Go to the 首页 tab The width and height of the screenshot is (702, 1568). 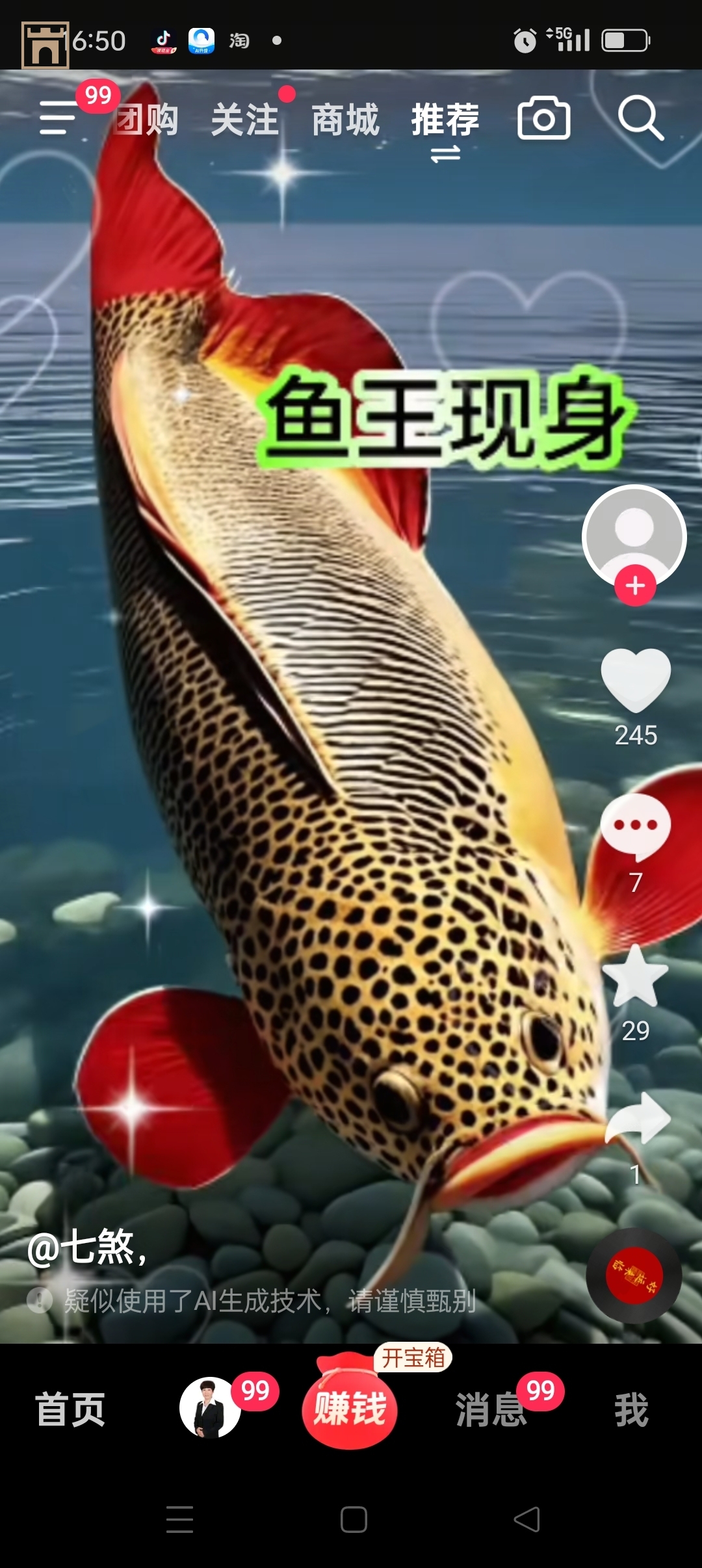(70, 1409)
